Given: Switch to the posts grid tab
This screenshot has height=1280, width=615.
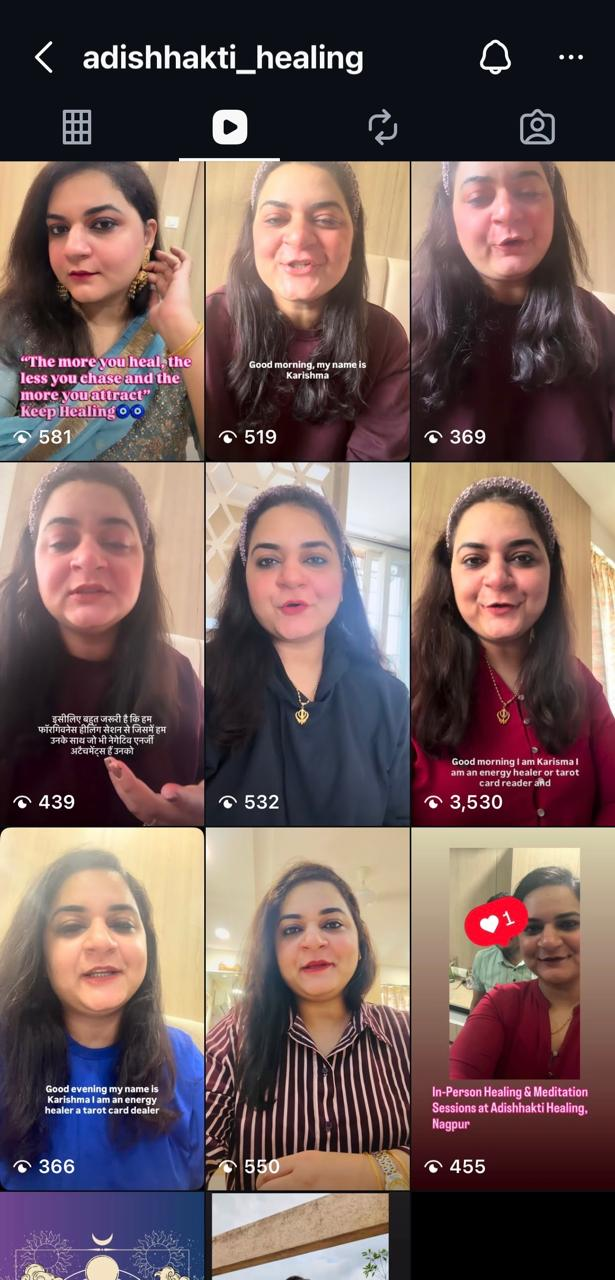Looking at the screenshot, I should [x=77, y=127].
